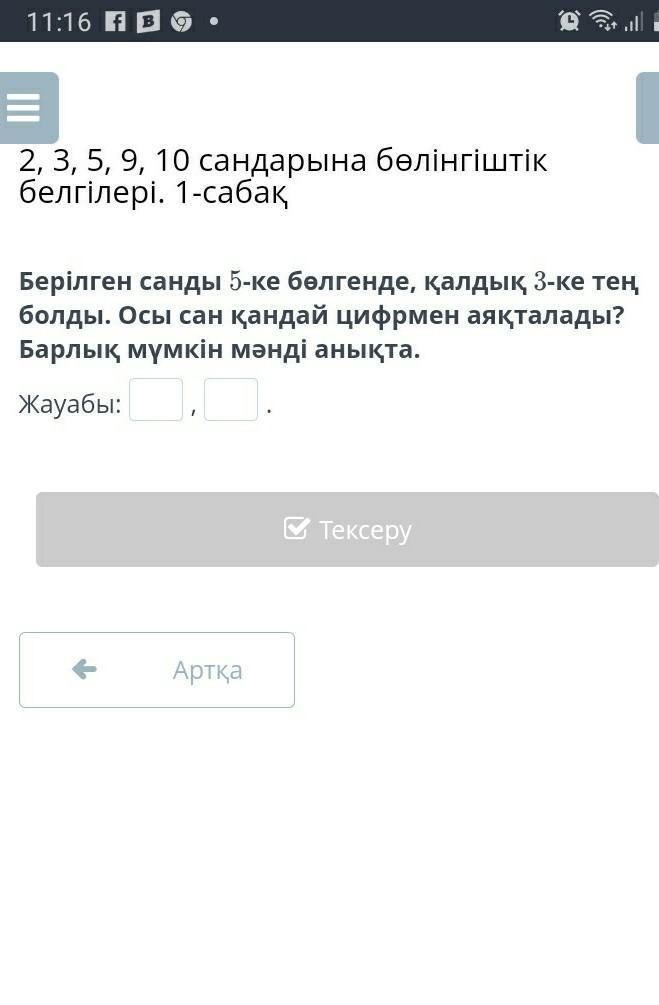The height and width of the screenshot is (1005, 659).
Task: Open the side panel tab on right edge
Action: 648,107
